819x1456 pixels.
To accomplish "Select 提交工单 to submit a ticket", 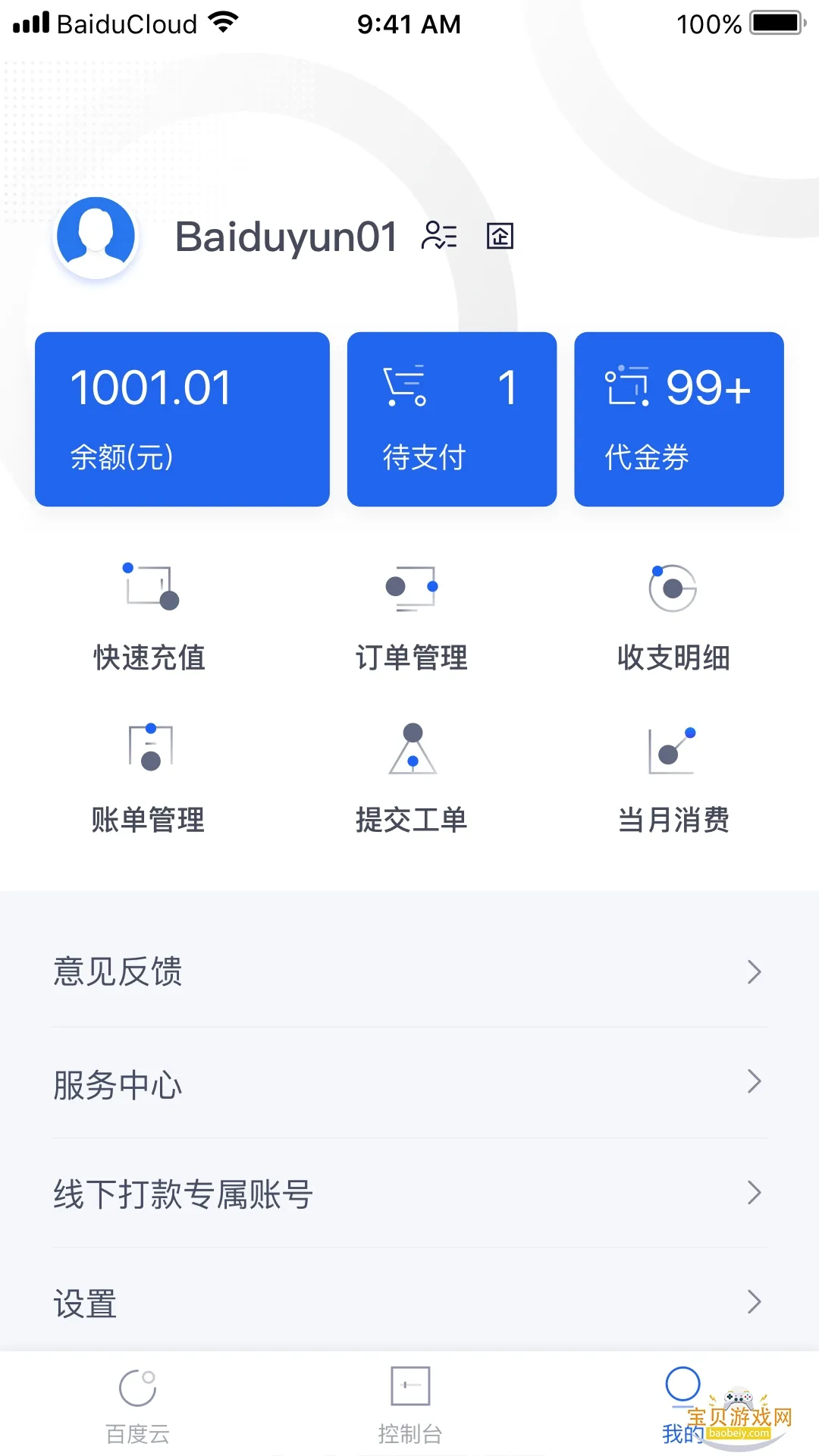I will click(x=412, y=777).
